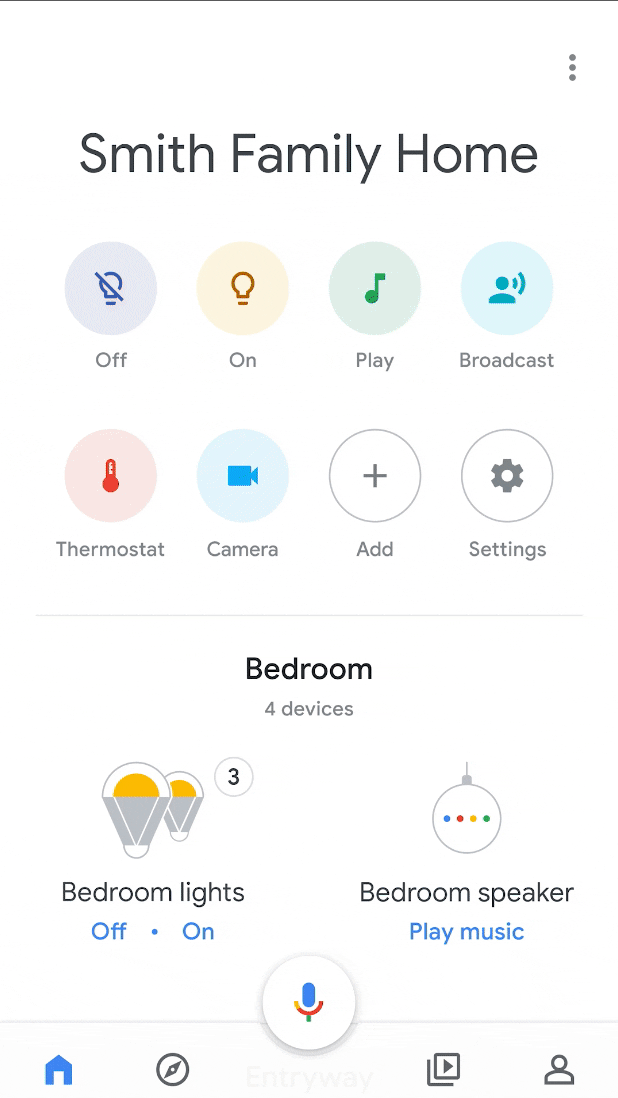Switch to the Home tab

coord(59,1070)
